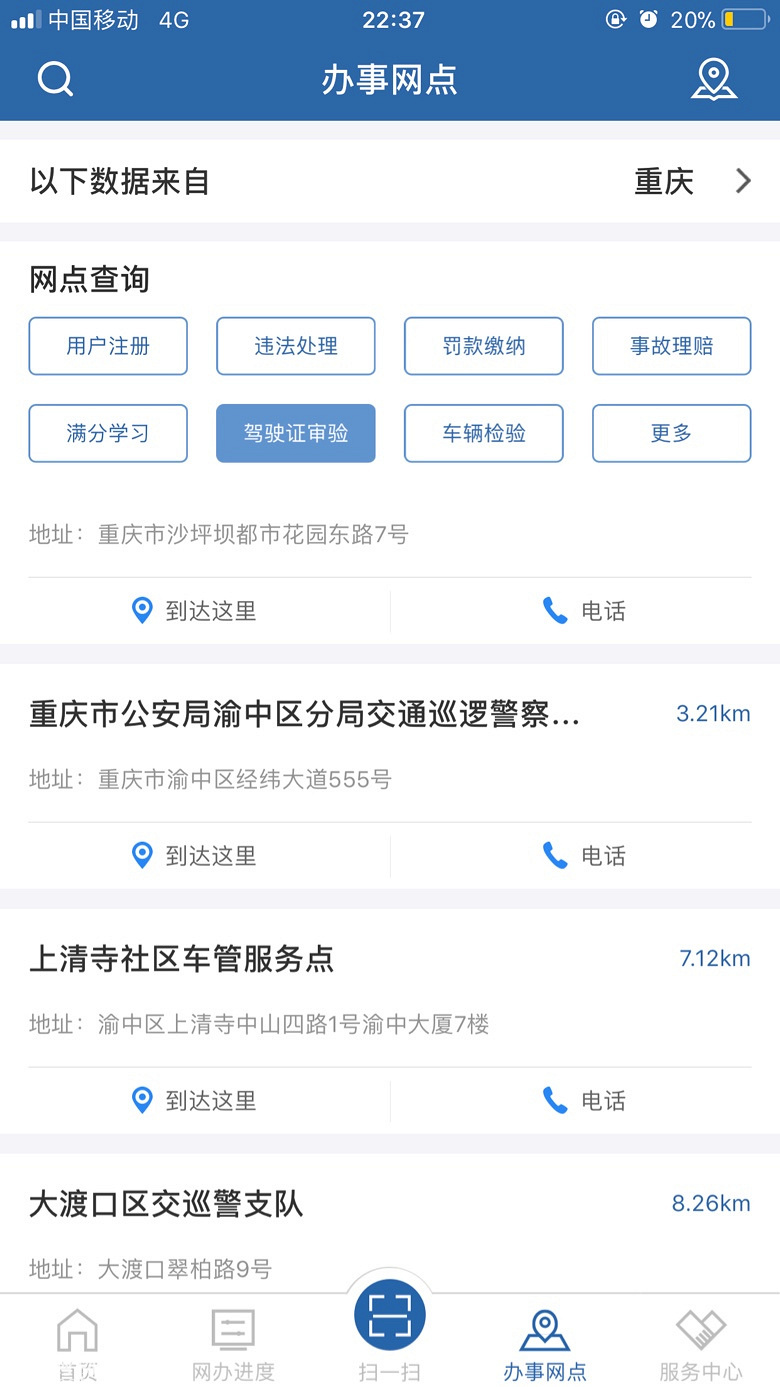This screenshot has height=1387, width=780.
Task: Call 渝中区分局交通巡逻警察 using 电话
Action: click(584, 856)
